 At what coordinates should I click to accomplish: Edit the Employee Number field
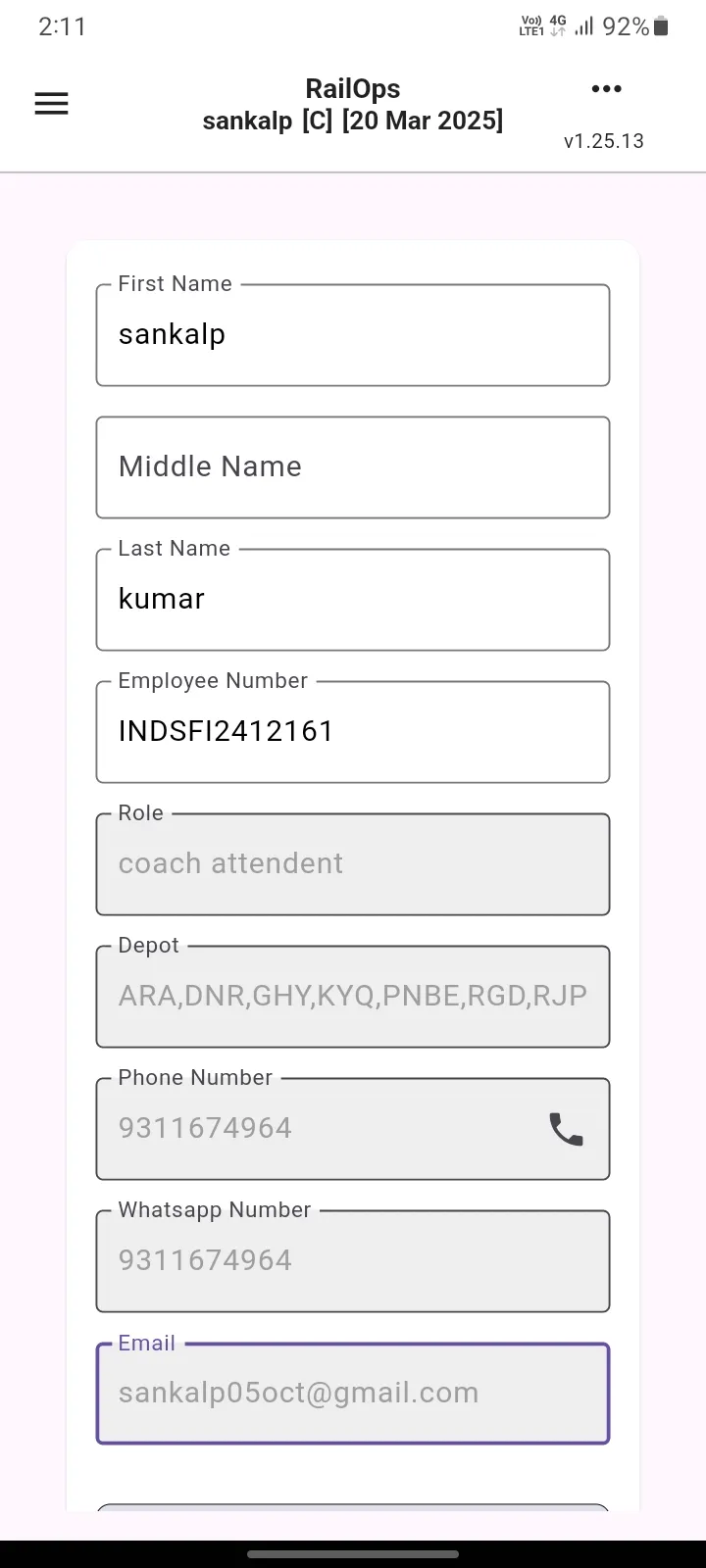(353, 732)
